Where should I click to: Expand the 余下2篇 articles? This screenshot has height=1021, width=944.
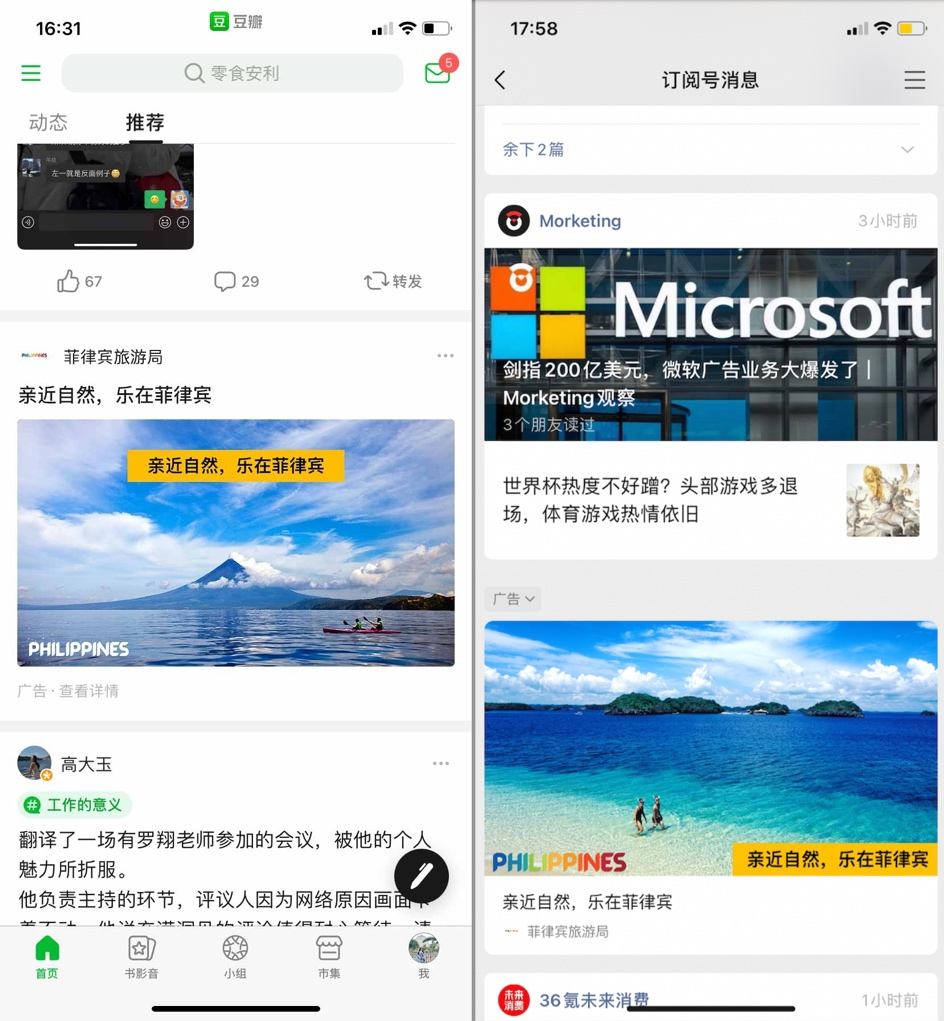pos(708,149)
